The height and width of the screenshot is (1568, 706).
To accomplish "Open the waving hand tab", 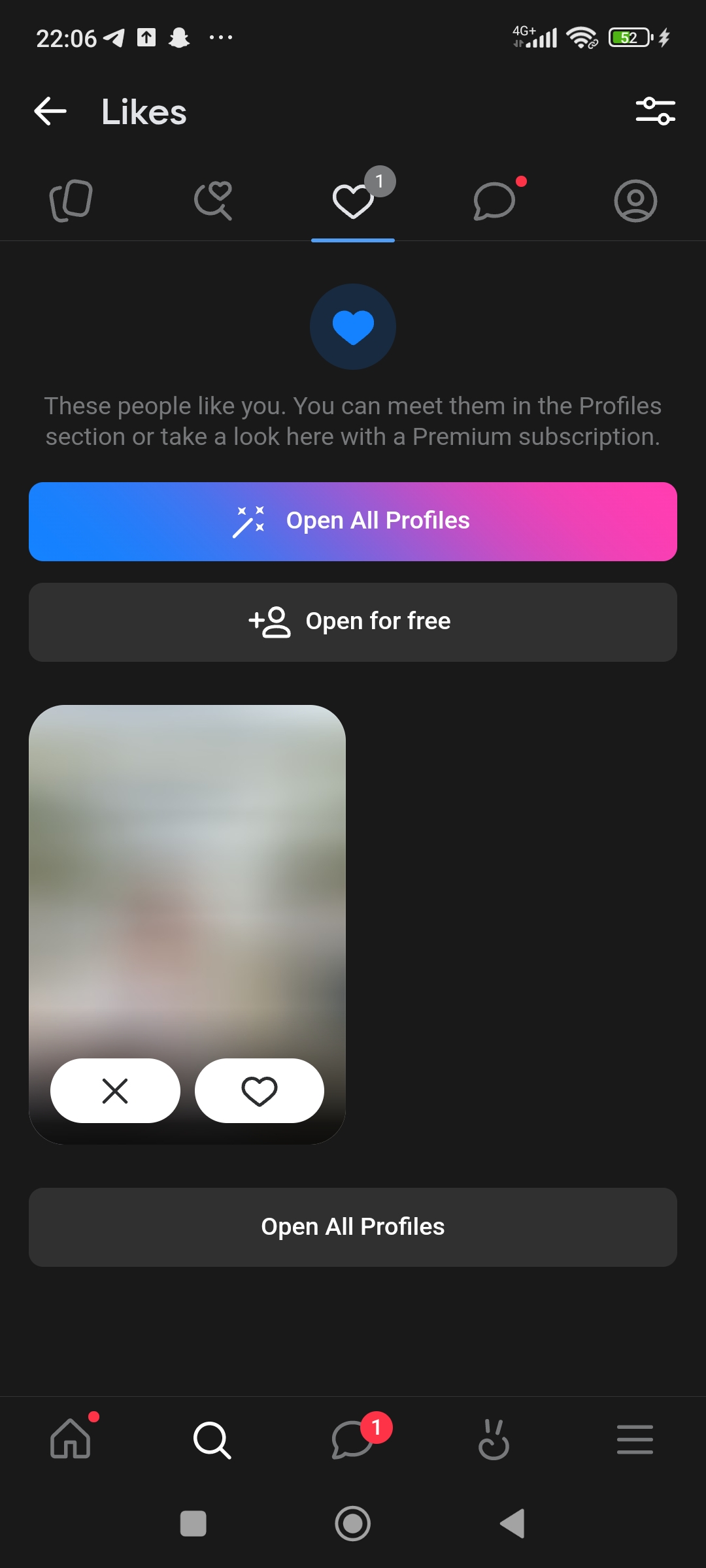I will pyautogui.click(x=494, y=1439).
